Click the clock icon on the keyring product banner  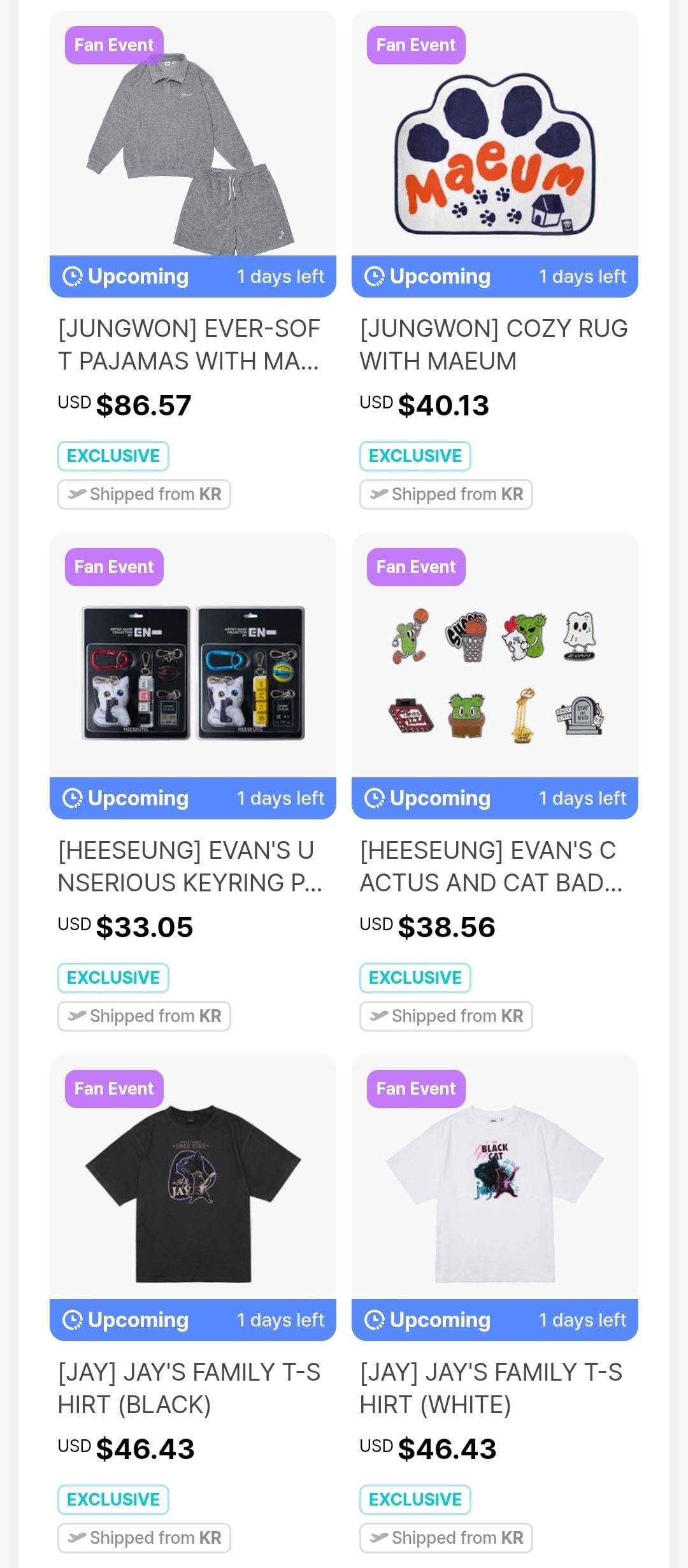(72, 798)
